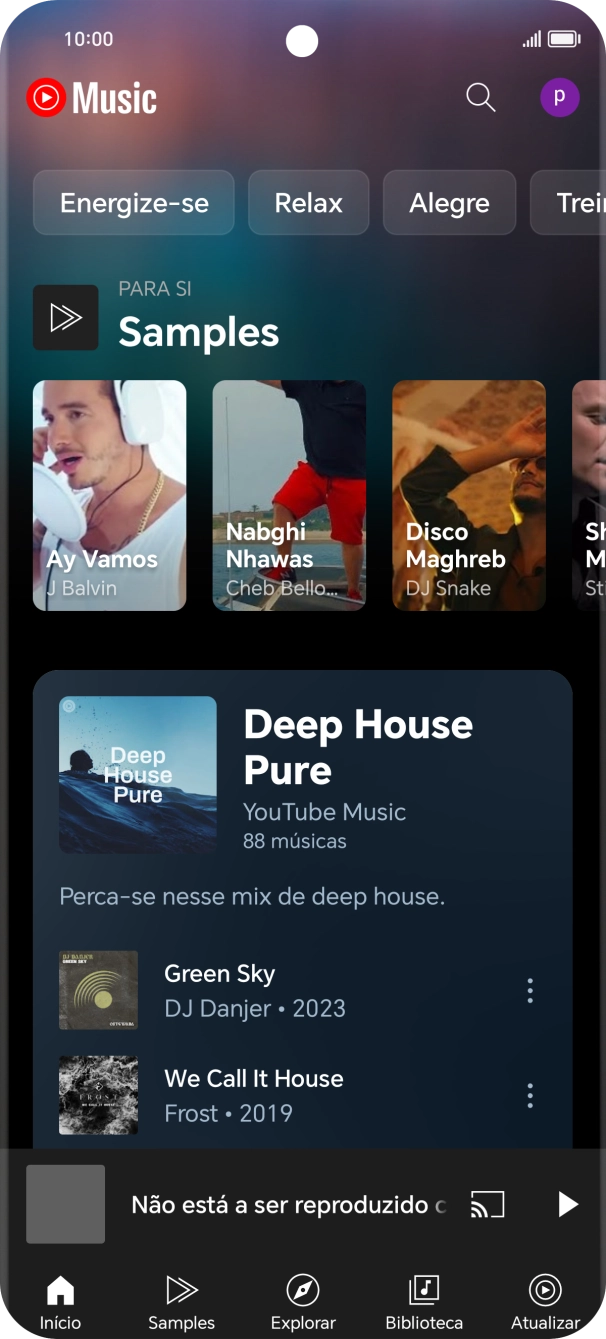This screenshot has height=1339, width=606.
Task: Tap play in the mini player
Action: (567, 1204)
